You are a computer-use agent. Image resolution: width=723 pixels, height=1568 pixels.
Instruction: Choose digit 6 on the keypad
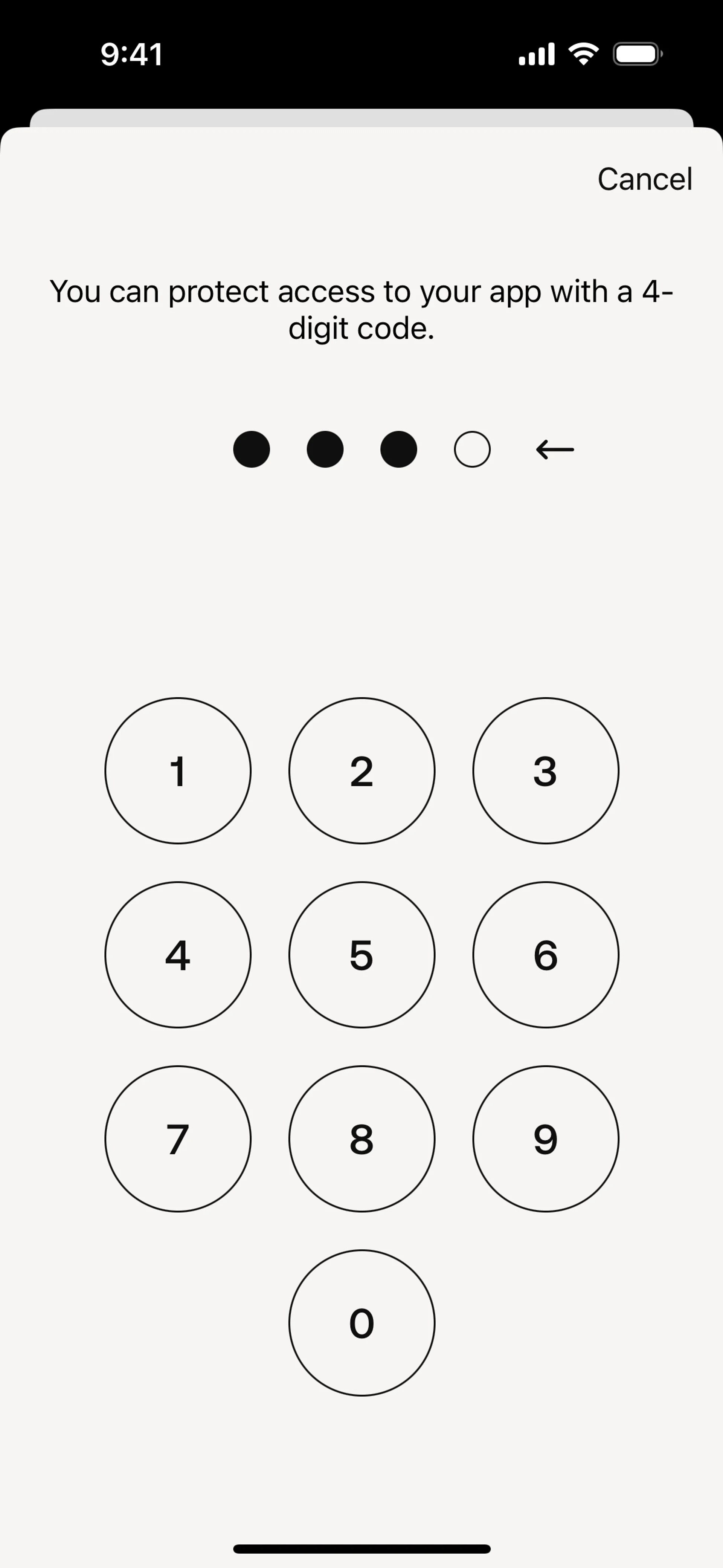tap(545, 955)
